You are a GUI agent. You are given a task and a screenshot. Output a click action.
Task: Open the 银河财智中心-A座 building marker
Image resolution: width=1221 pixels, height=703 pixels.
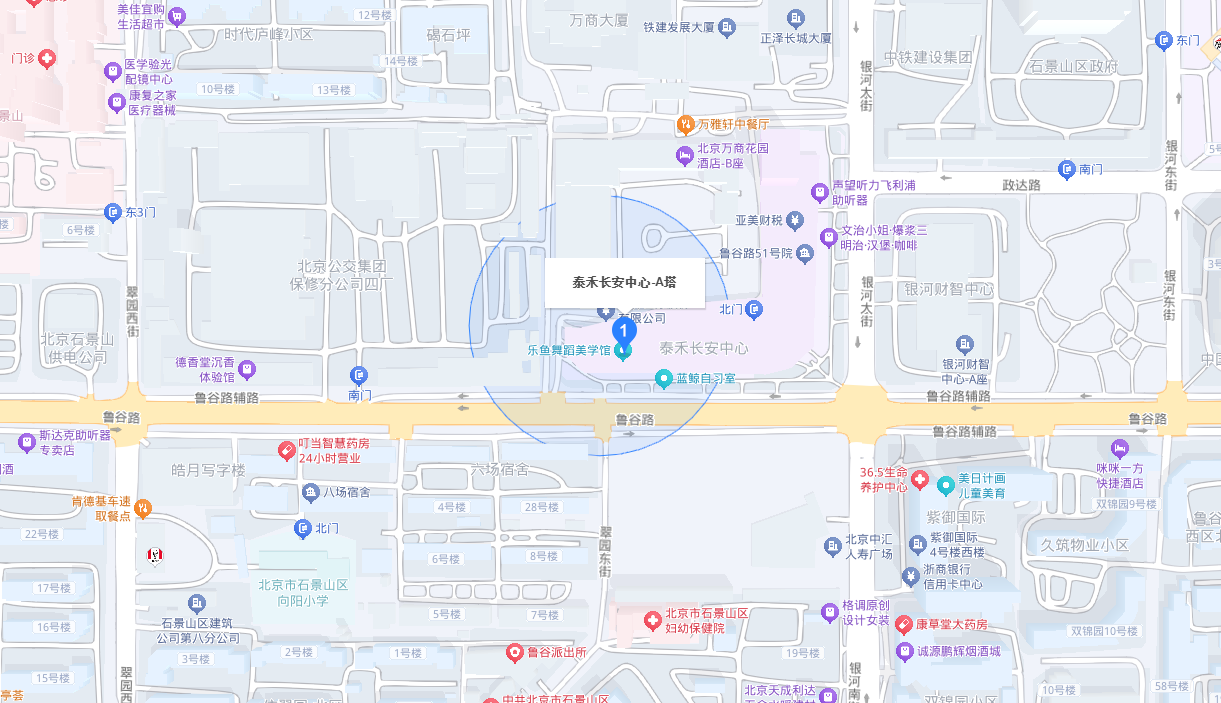[x=964, y=343]
